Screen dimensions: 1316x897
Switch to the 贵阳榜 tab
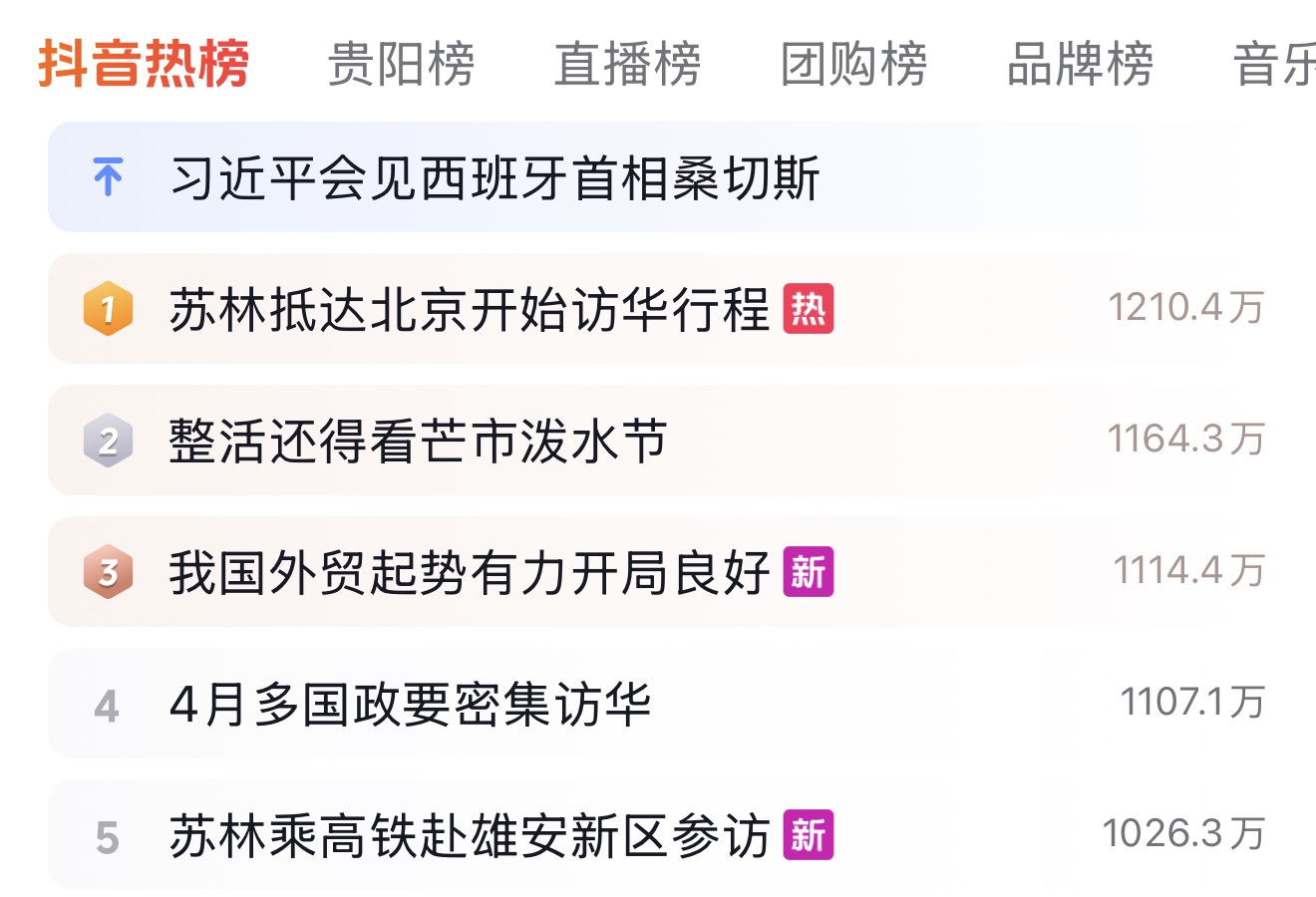tap(401, 65)
